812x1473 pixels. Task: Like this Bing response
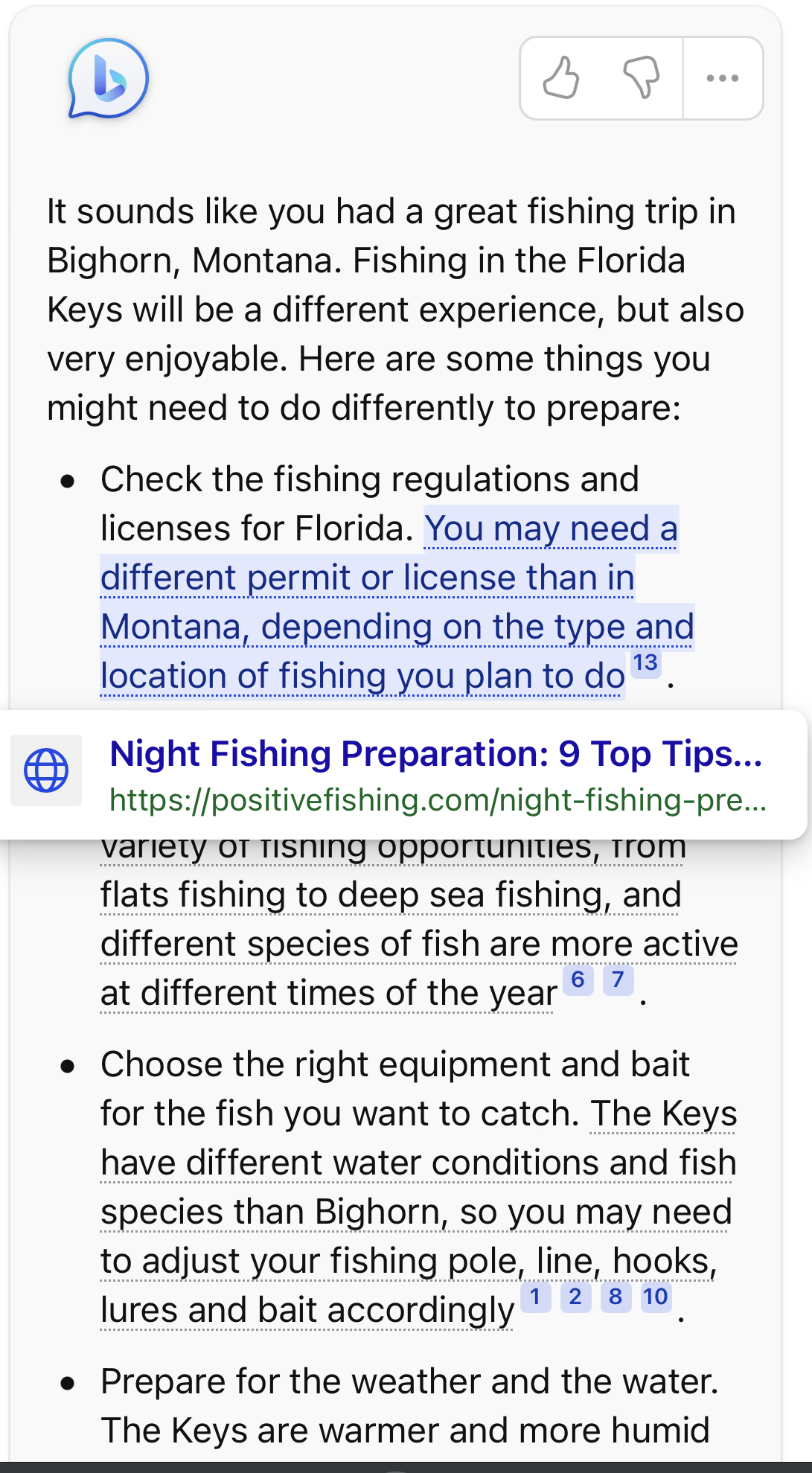click(561, 78)
